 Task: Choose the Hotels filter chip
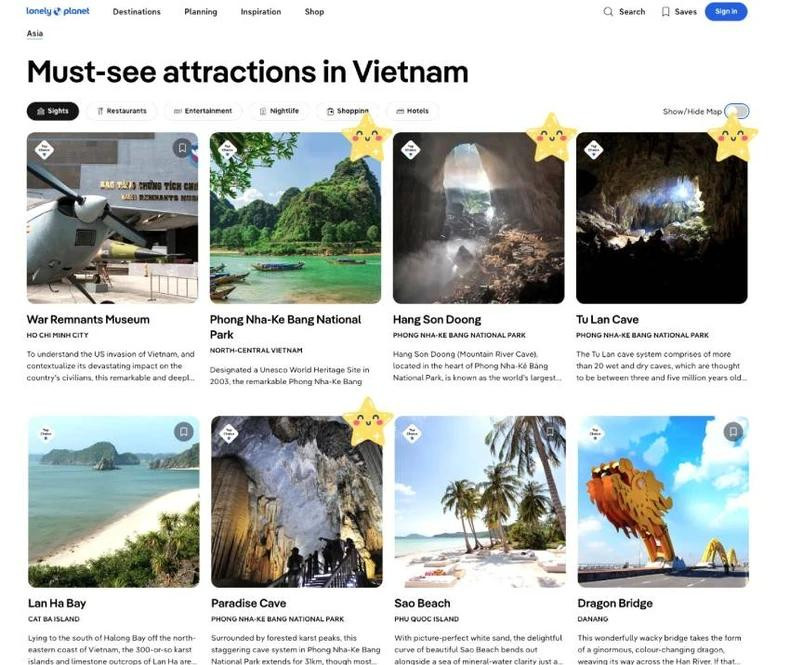click(x=413, y=111)
